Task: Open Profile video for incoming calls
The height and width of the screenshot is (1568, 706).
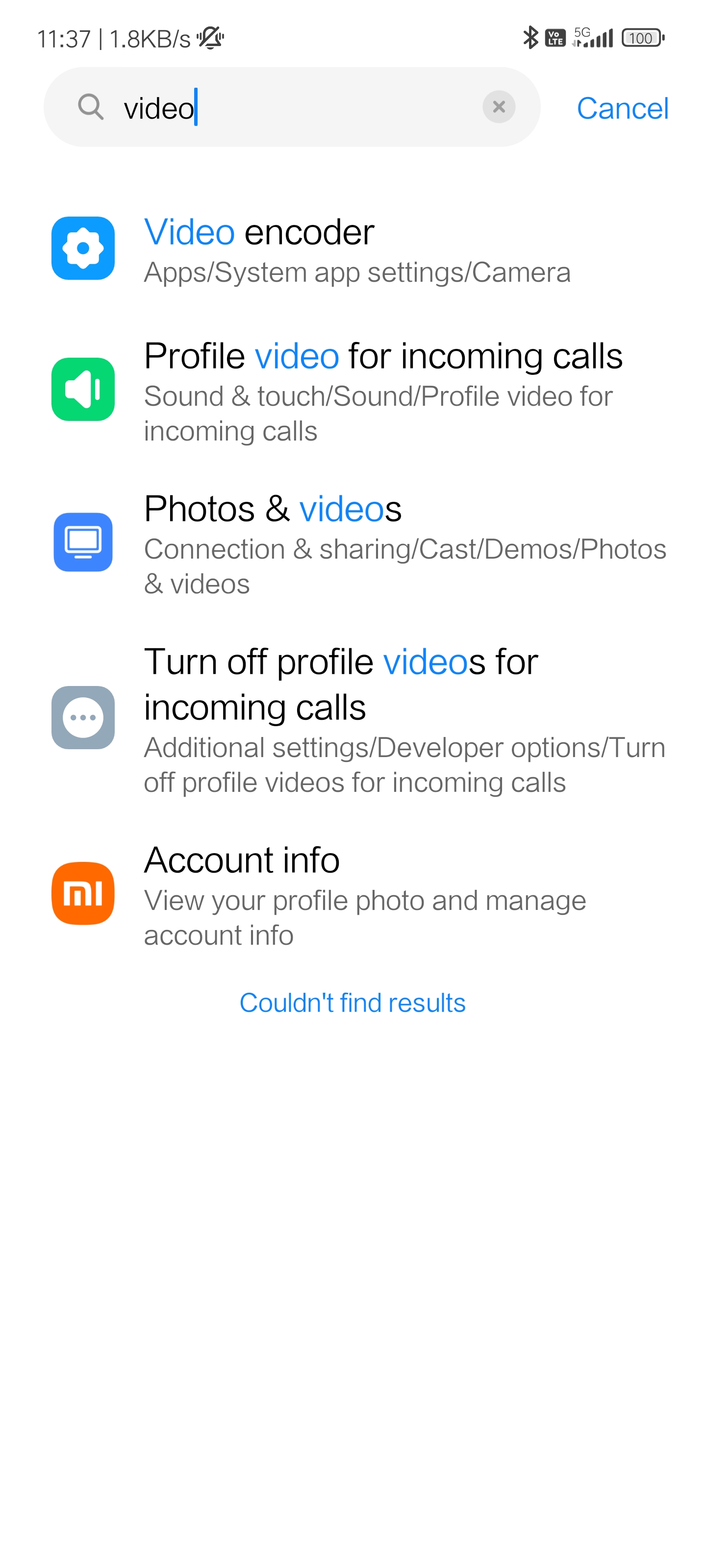Action: point(353,390)
